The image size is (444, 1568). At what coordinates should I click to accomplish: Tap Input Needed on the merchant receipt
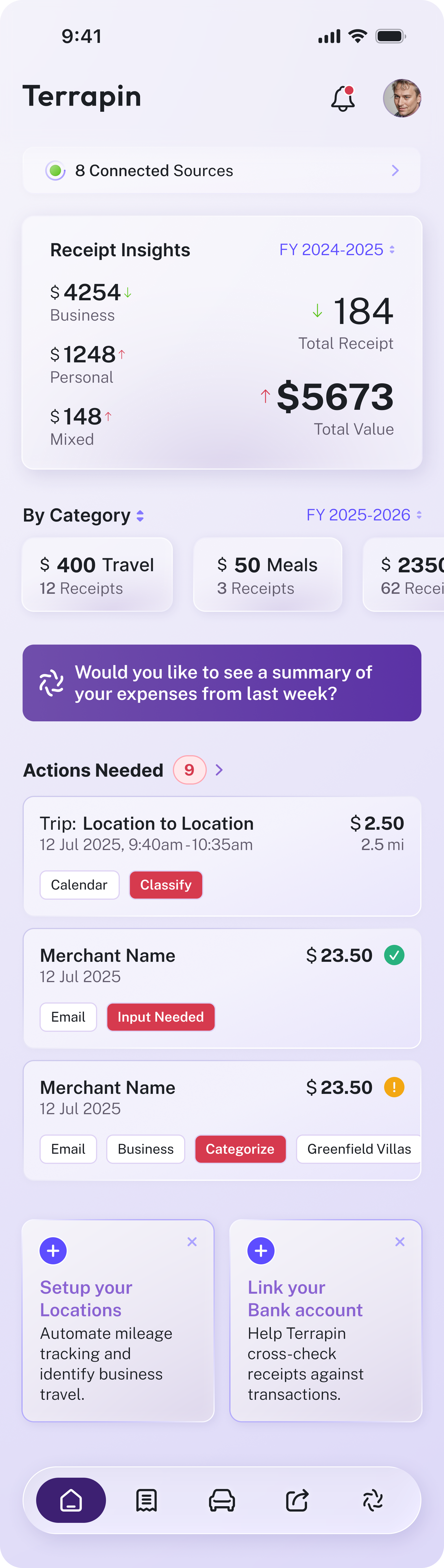click(x=161, y=1017)
